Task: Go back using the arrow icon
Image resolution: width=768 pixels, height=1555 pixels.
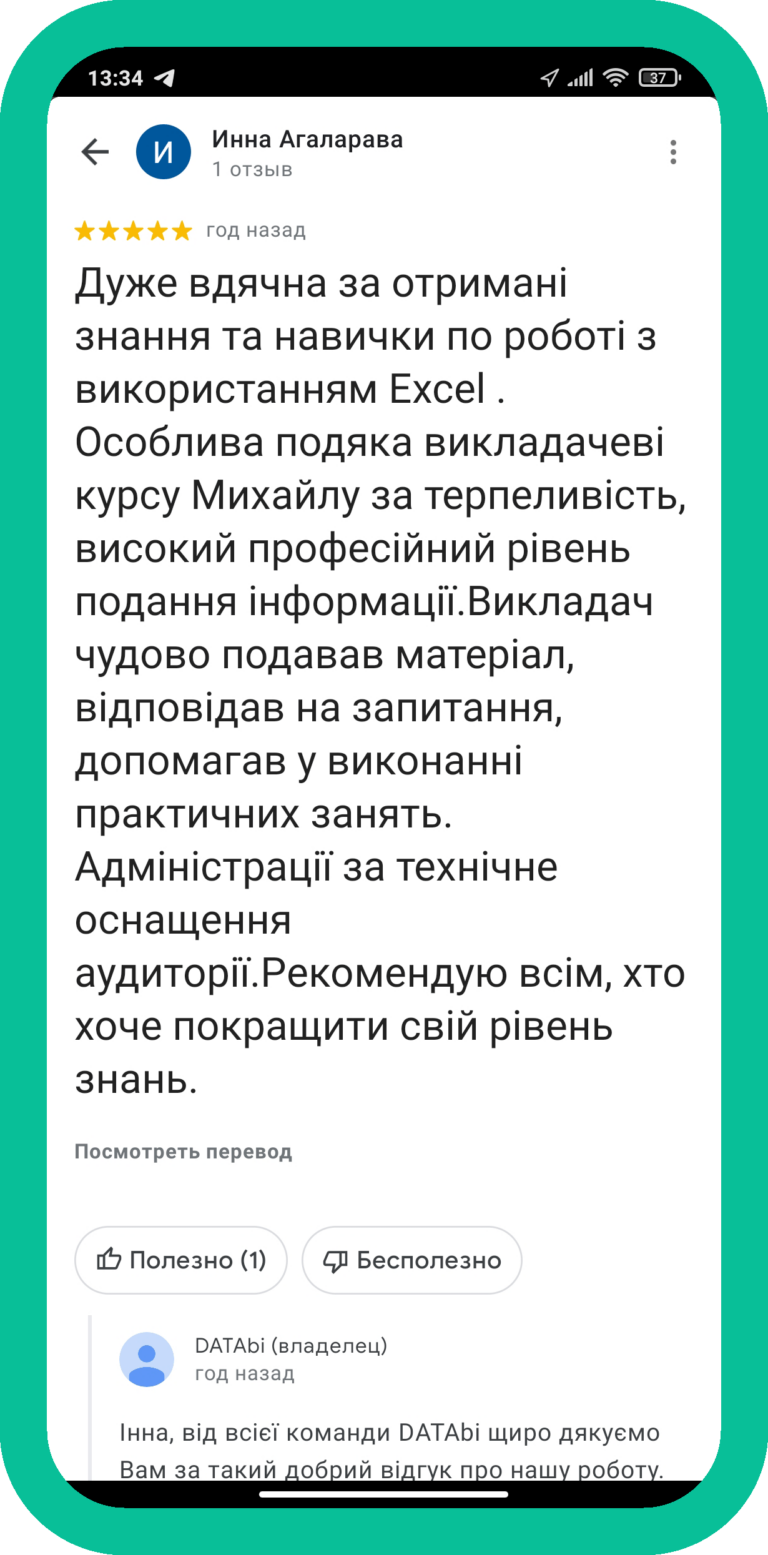Action: coord(95,152)
